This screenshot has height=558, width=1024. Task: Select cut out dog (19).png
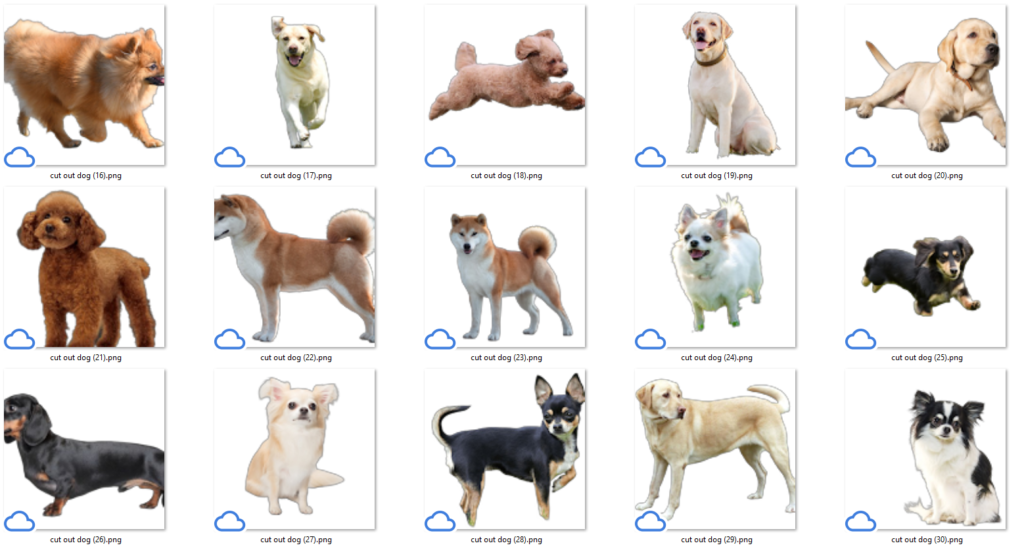(716, 85)
